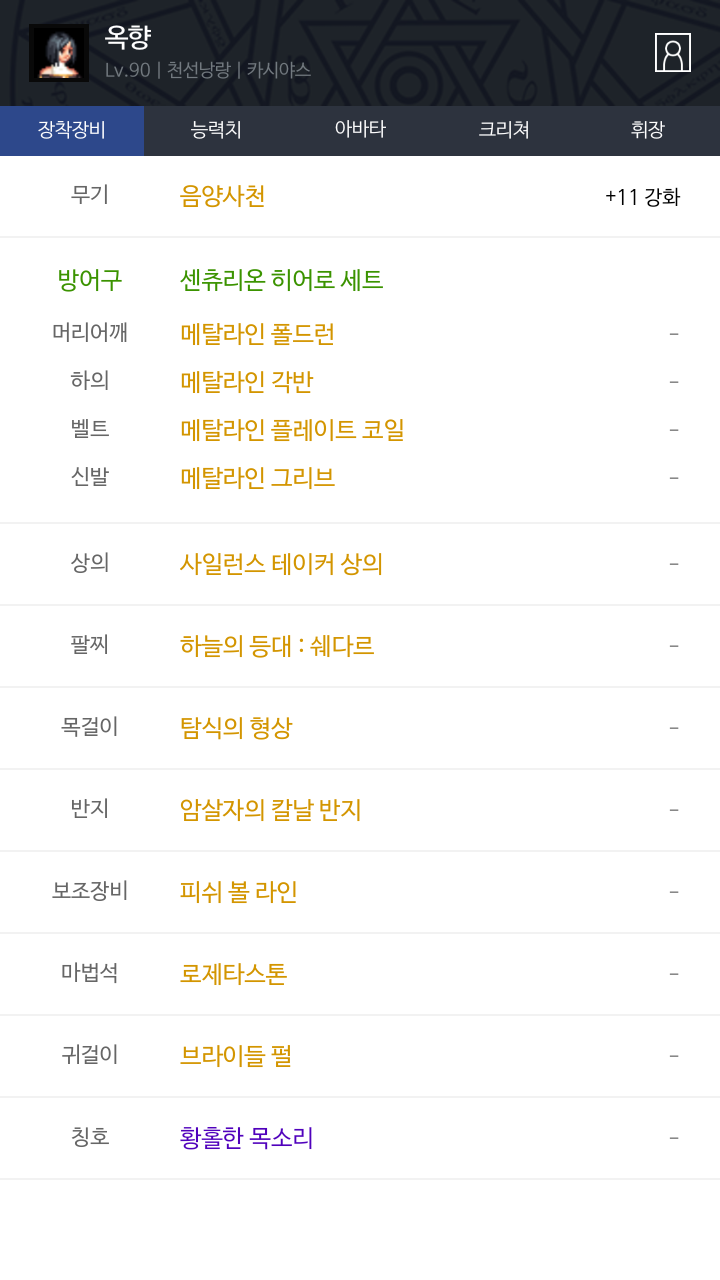Open sub equipment 피쉬 볼 라인
This screenshot has width=720, height=1280.
239,892
